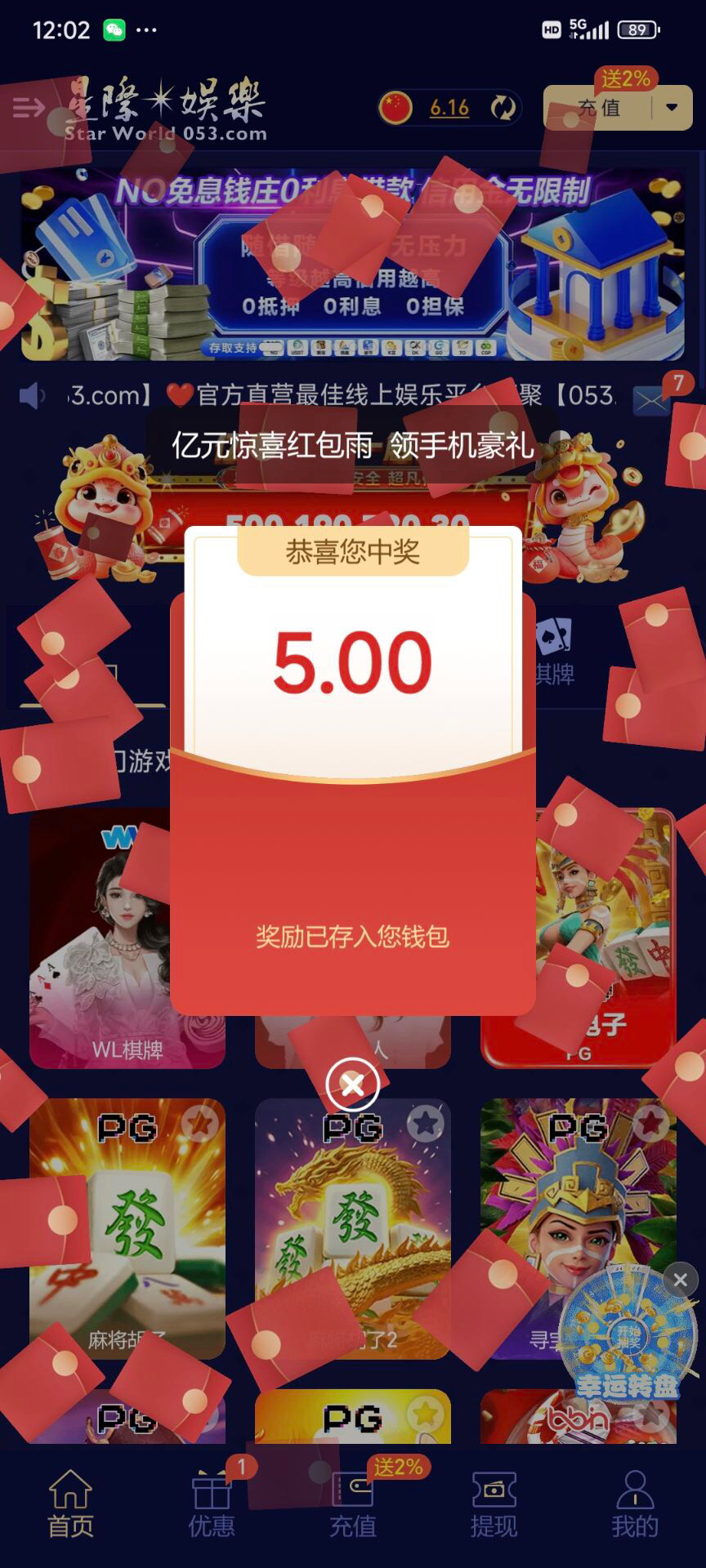The height and width of the screenshot is (1568, 706).
Task: Expand the recharge dropdown arrow
Action: click(672, 108)
